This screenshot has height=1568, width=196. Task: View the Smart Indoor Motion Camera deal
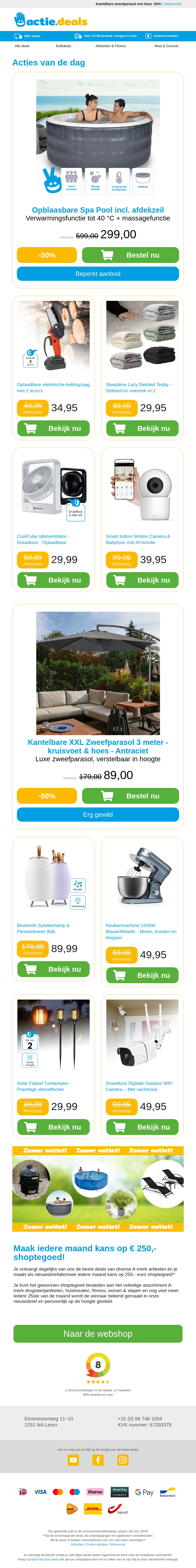click(142, 580)
